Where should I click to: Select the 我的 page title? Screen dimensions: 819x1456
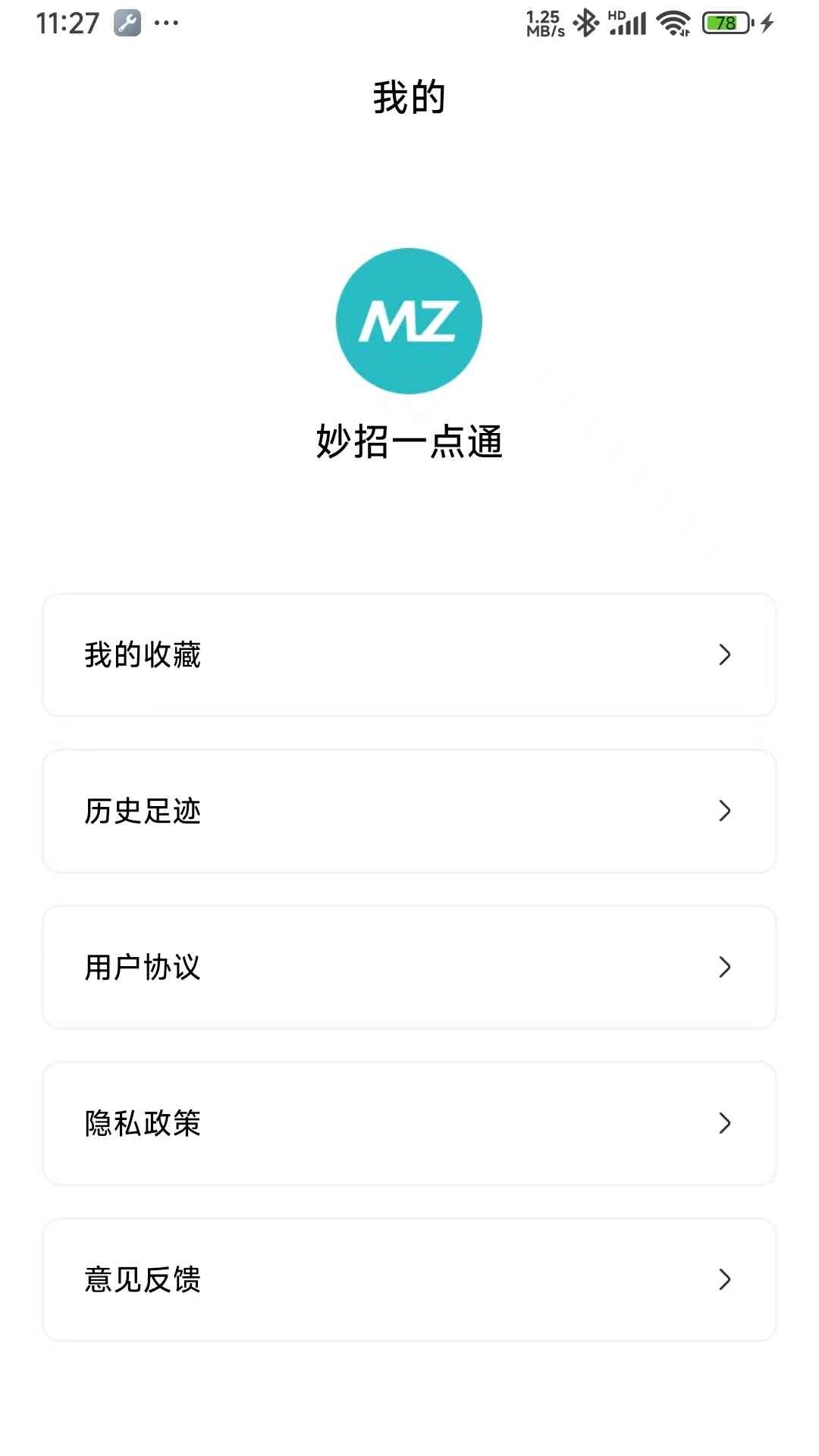click(409, 96)
